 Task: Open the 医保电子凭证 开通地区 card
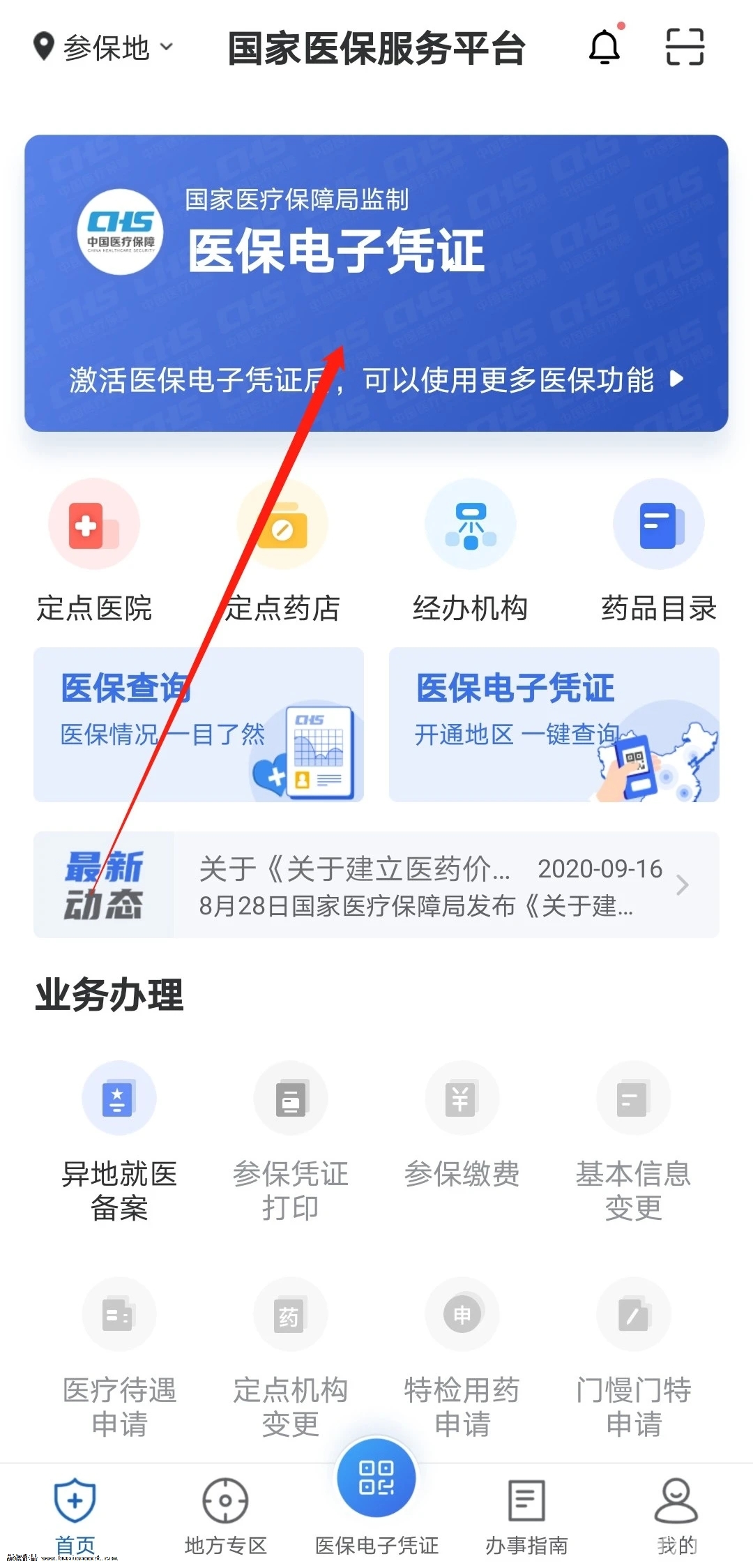(554, 724)
